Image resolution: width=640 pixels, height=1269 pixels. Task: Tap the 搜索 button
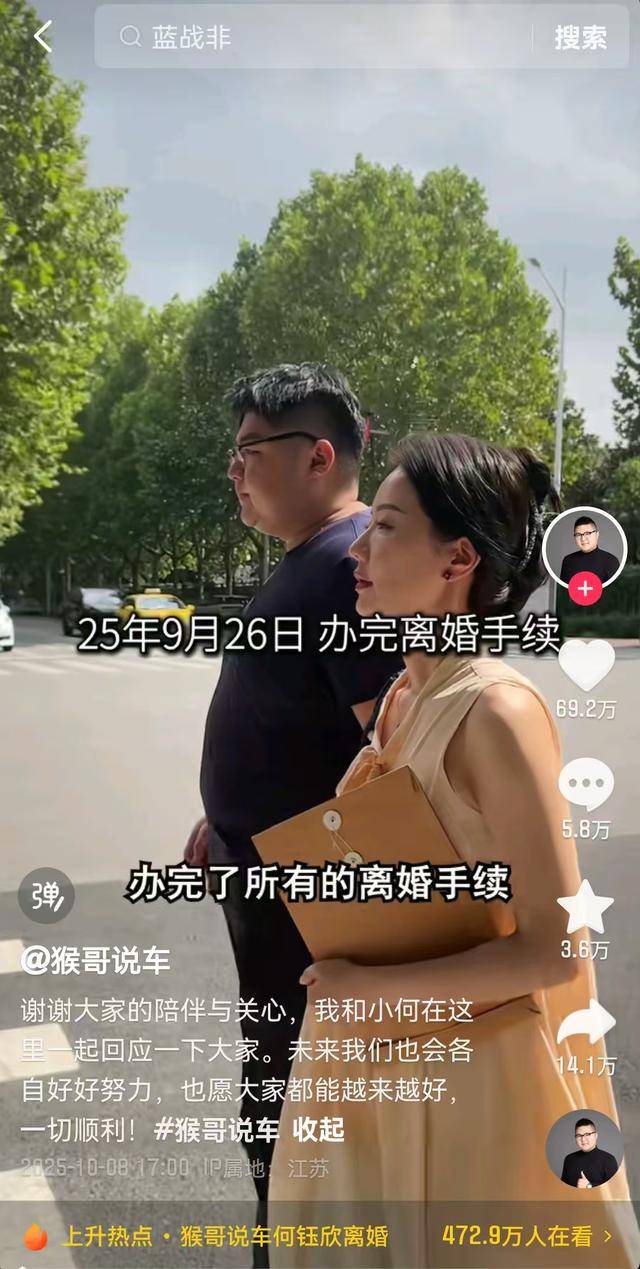[580, 37]
